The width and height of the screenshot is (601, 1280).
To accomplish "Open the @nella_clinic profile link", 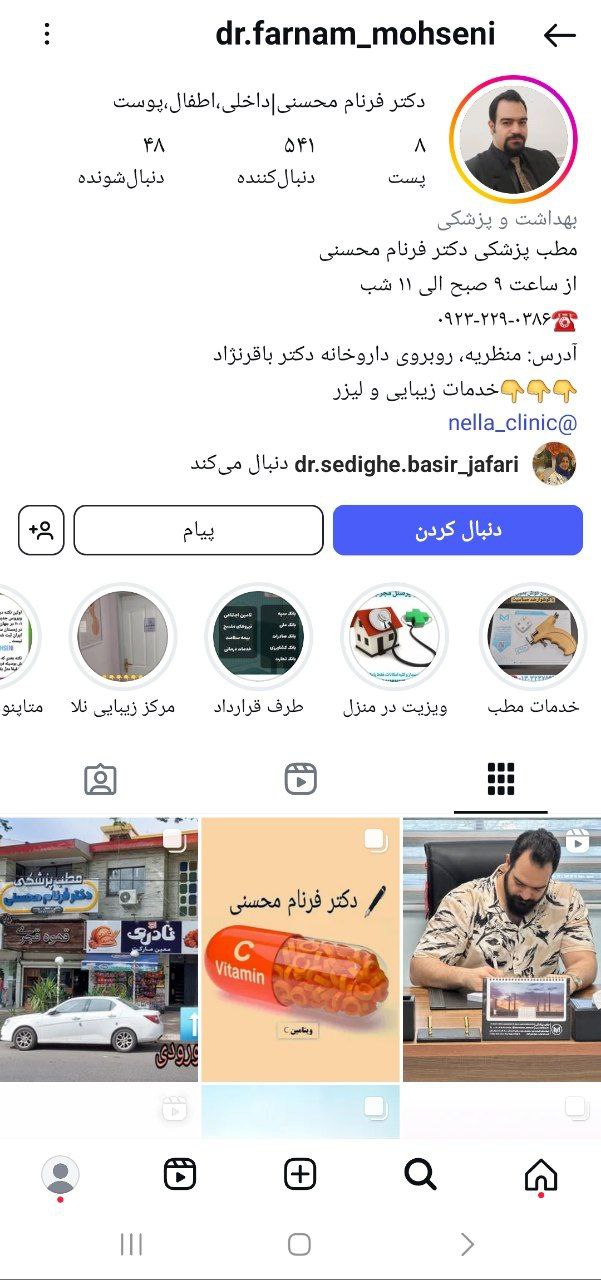I will click(x=512, y=422).
